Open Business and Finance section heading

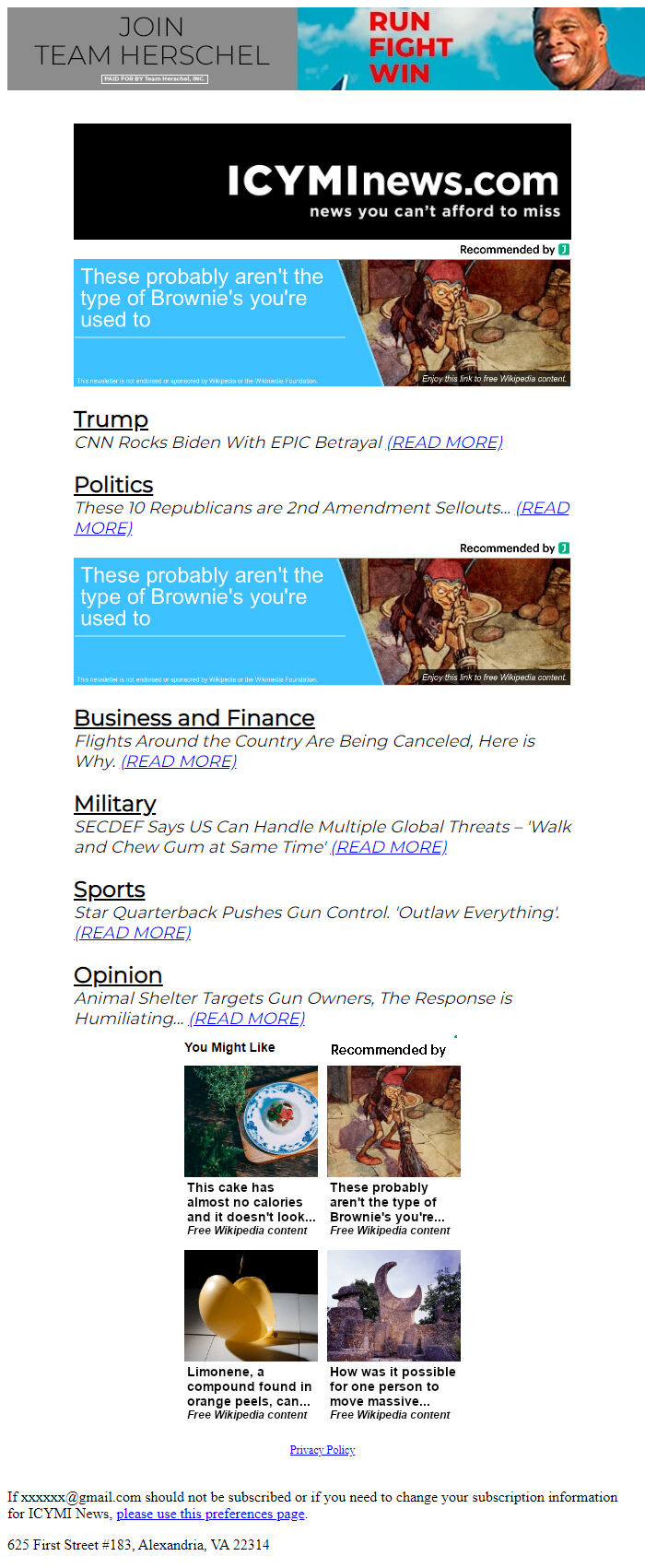[194, 718]
